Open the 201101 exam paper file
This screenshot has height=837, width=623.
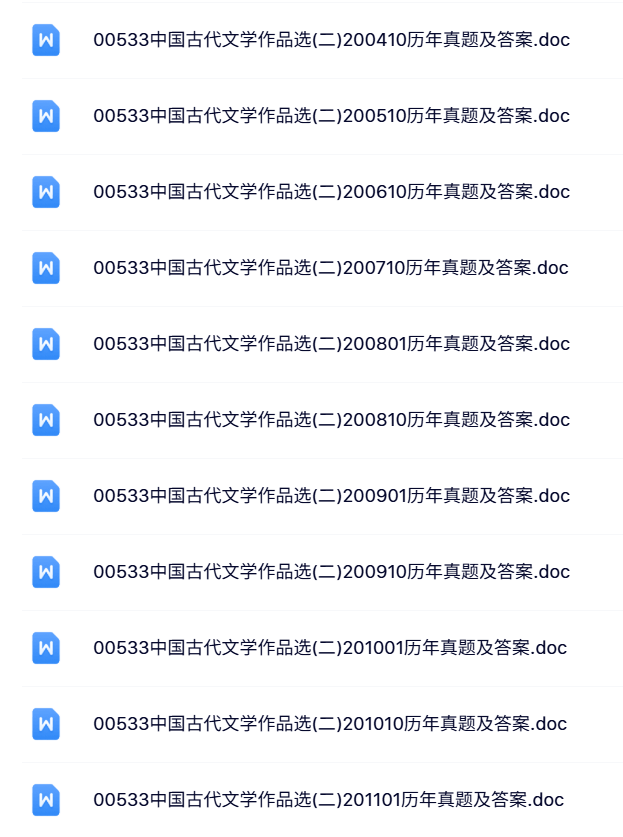click(329, 800)
